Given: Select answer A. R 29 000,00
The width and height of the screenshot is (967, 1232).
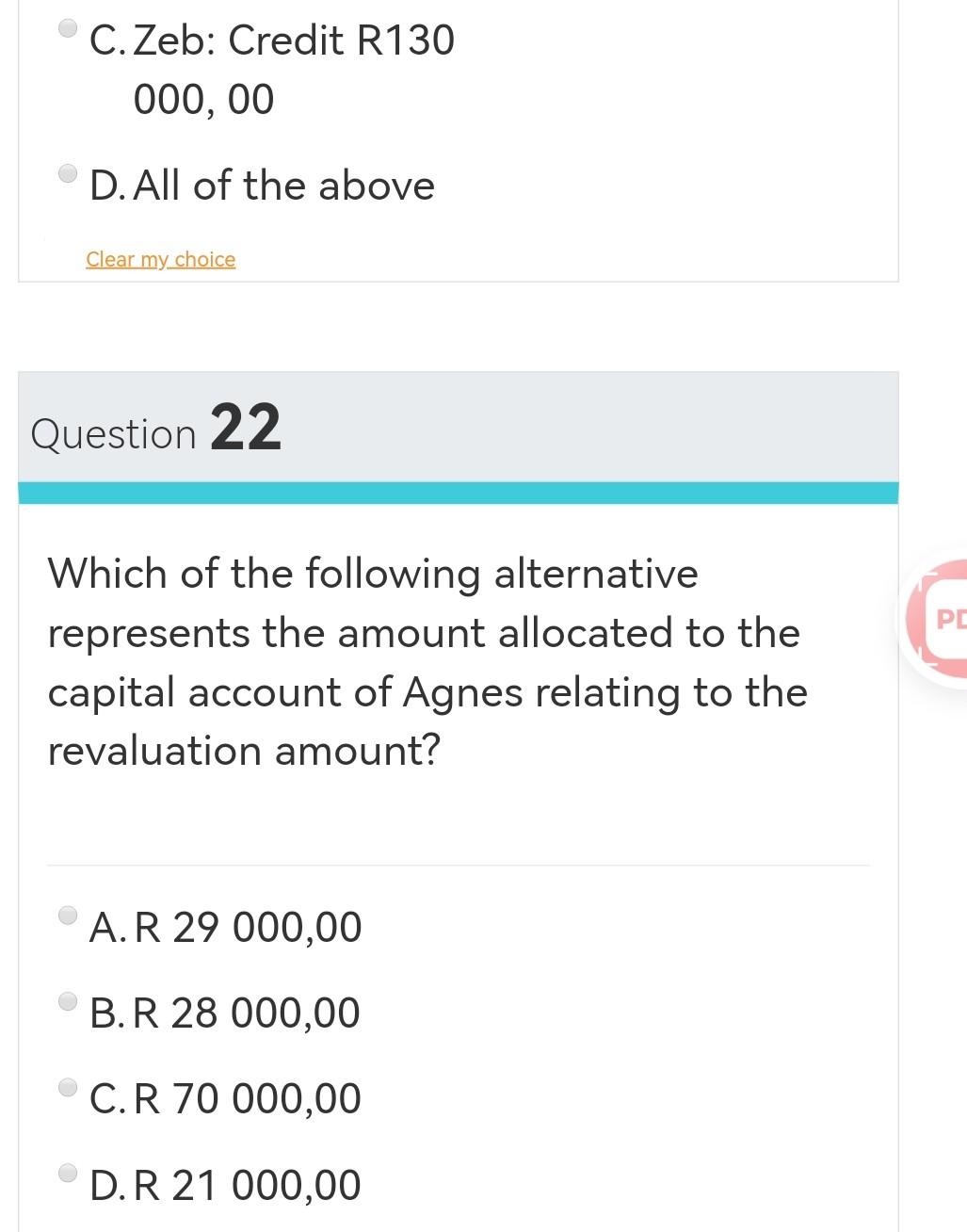Looking at the screenshot, I should (68, 915).
